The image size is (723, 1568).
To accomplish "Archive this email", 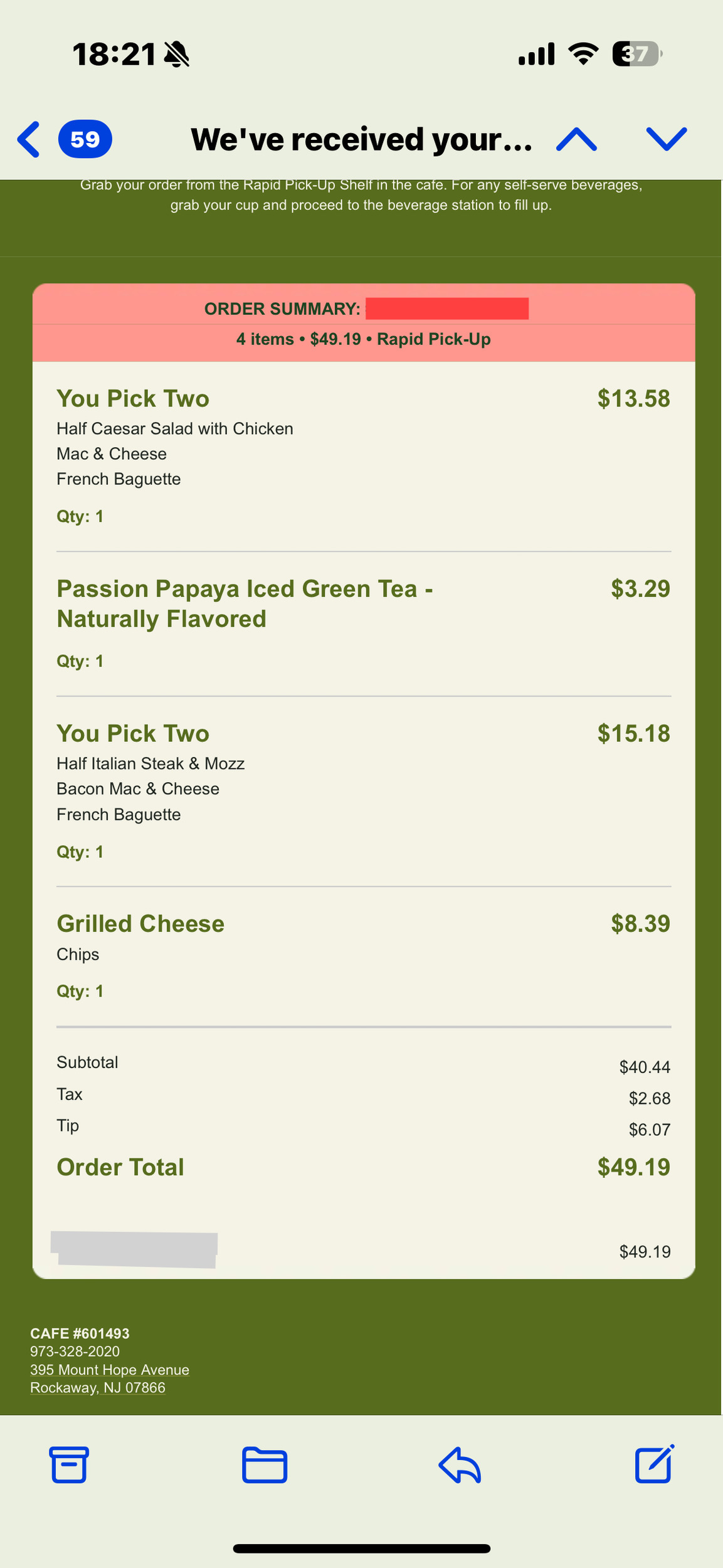I will 69,1465.
